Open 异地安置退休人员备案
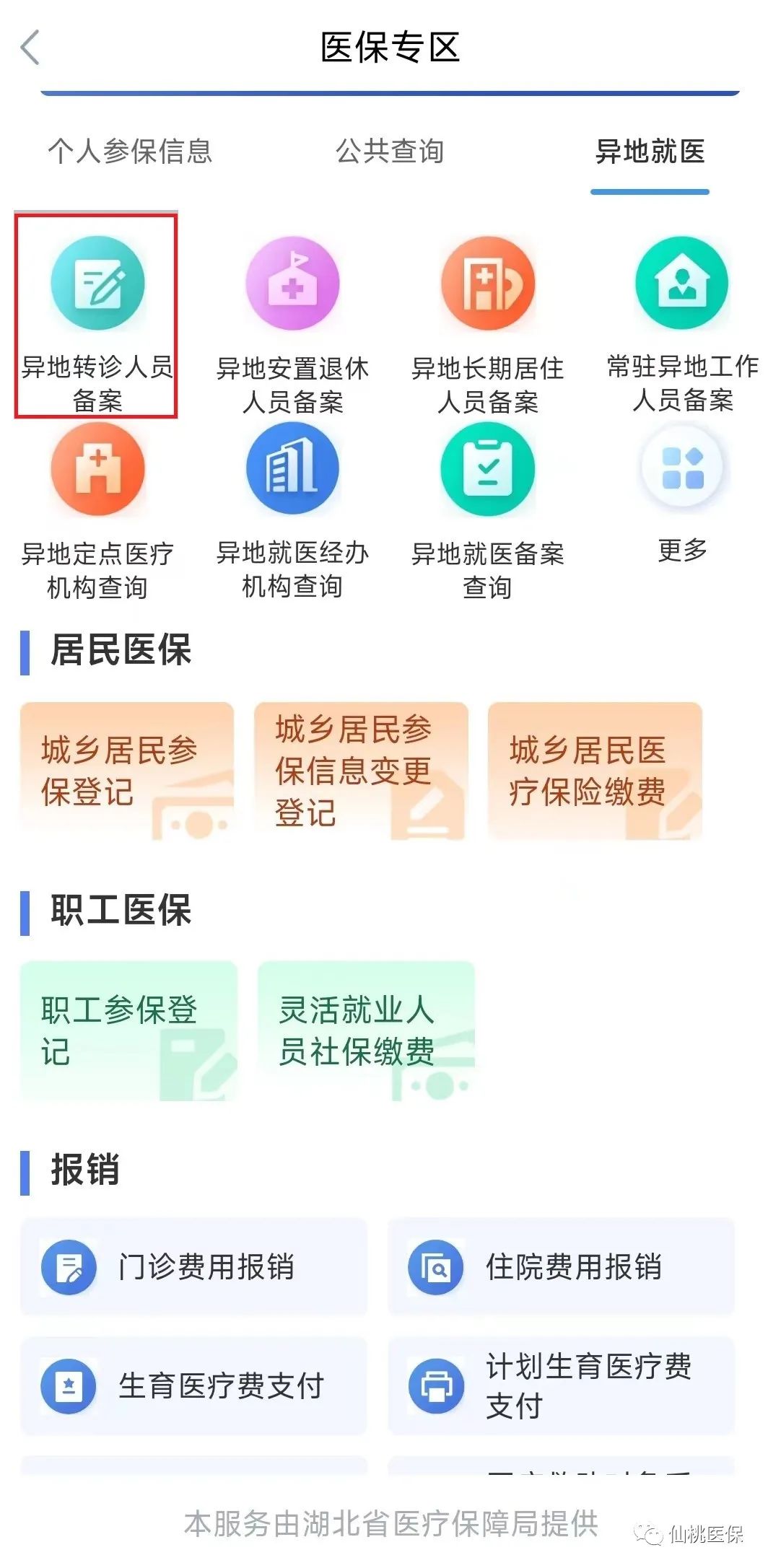Image resolution: width=768 pixels, height=1568 pixels. pos(292,317)
